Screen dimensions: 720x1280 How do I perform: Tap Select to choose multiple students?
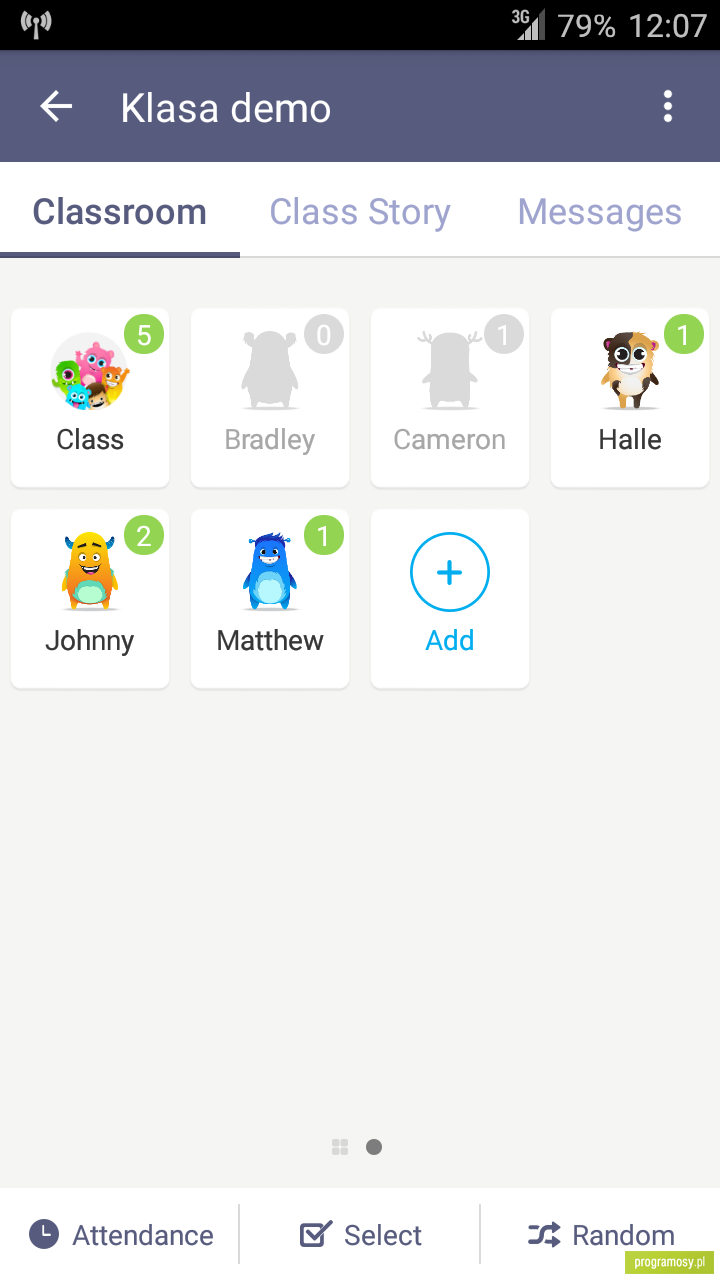click(360, 1235)
